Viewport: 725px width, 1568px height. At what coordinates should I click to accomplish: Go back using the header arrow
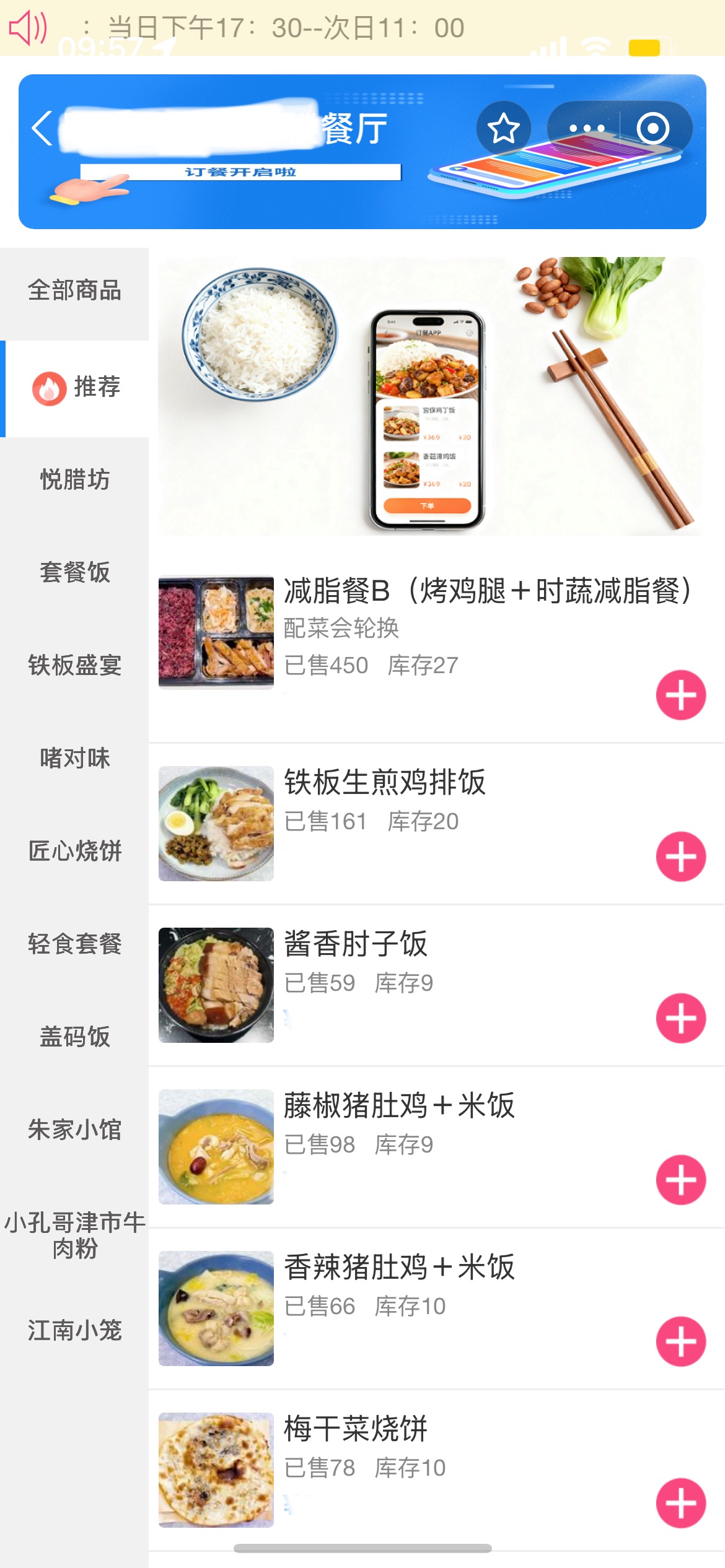42,129
